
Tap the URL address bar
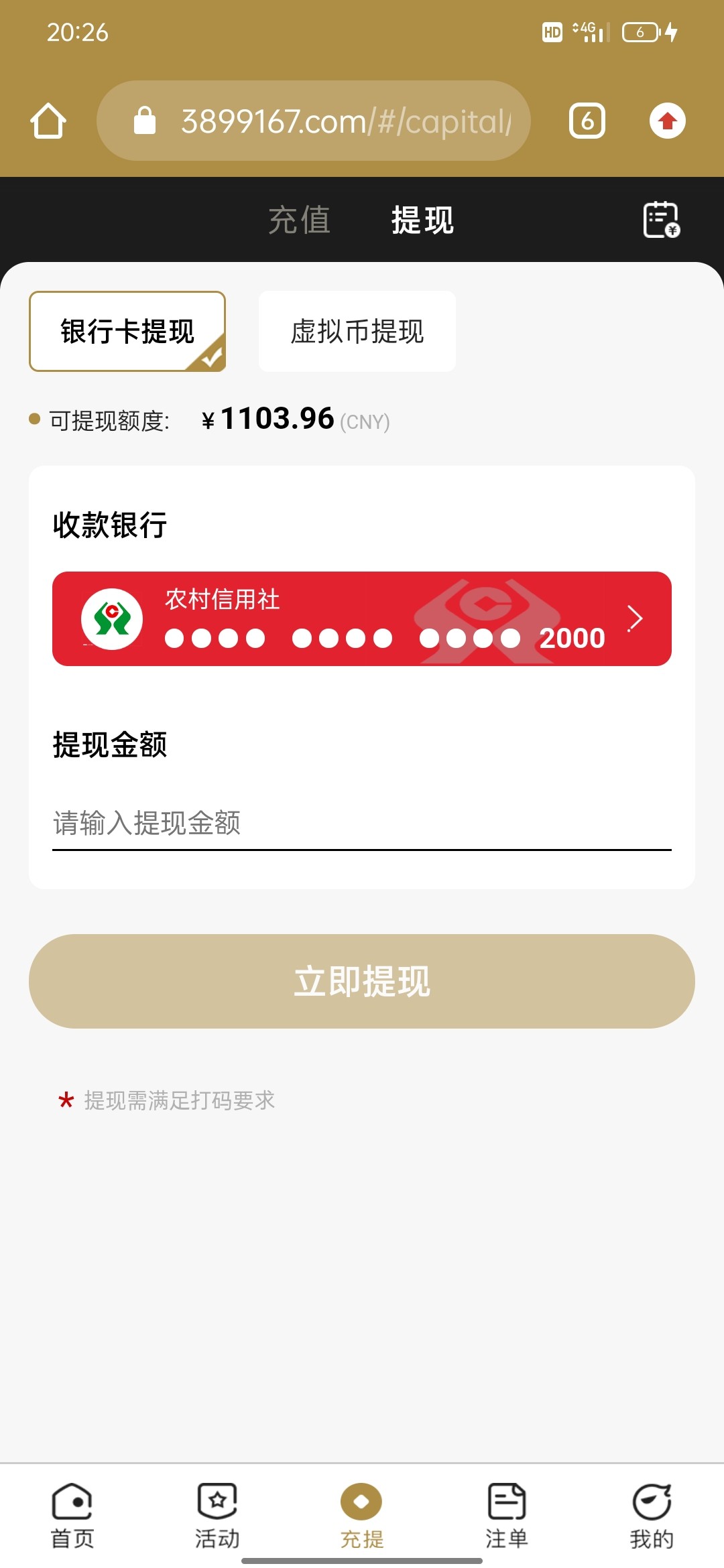click(314, 121)
